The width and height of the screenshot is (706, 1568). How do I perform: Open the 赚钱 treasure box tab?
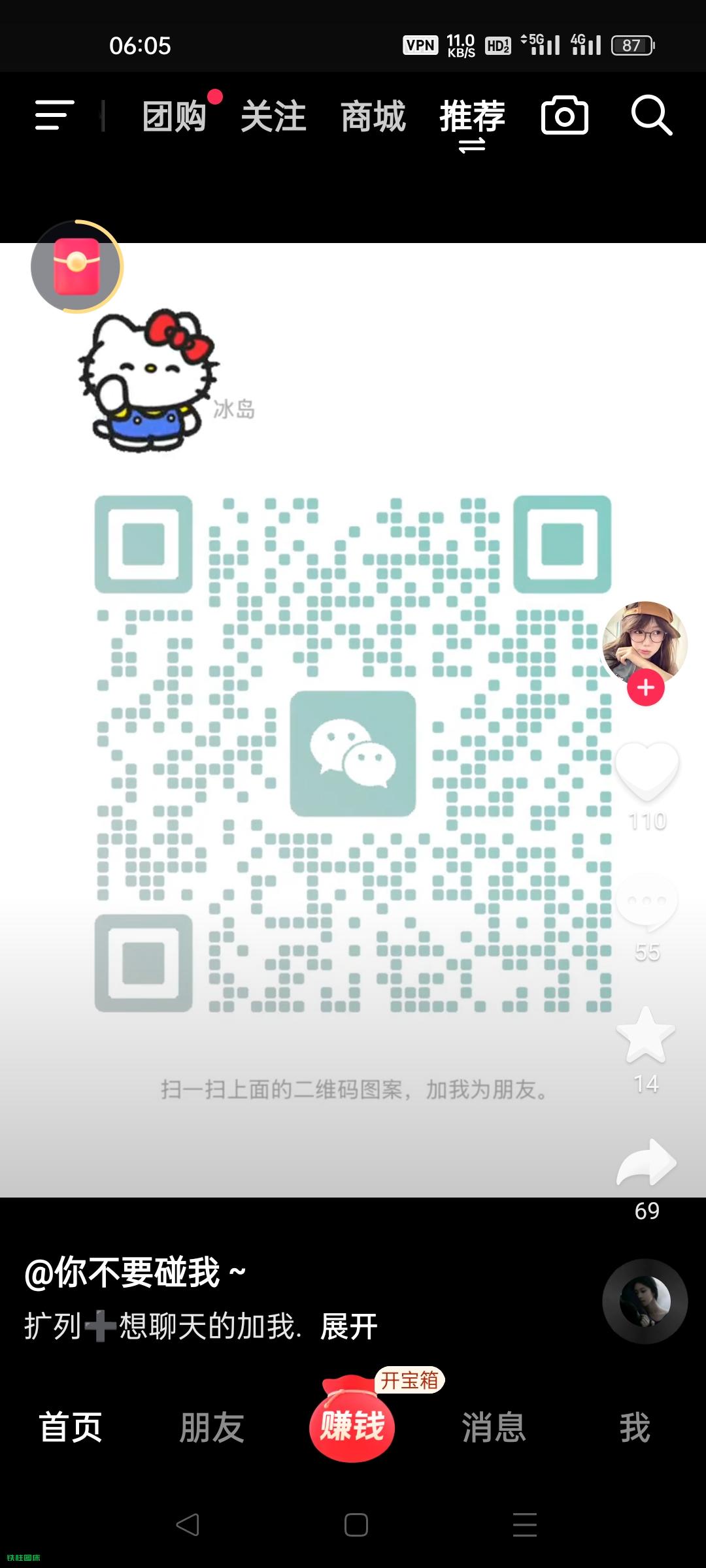352,1424
